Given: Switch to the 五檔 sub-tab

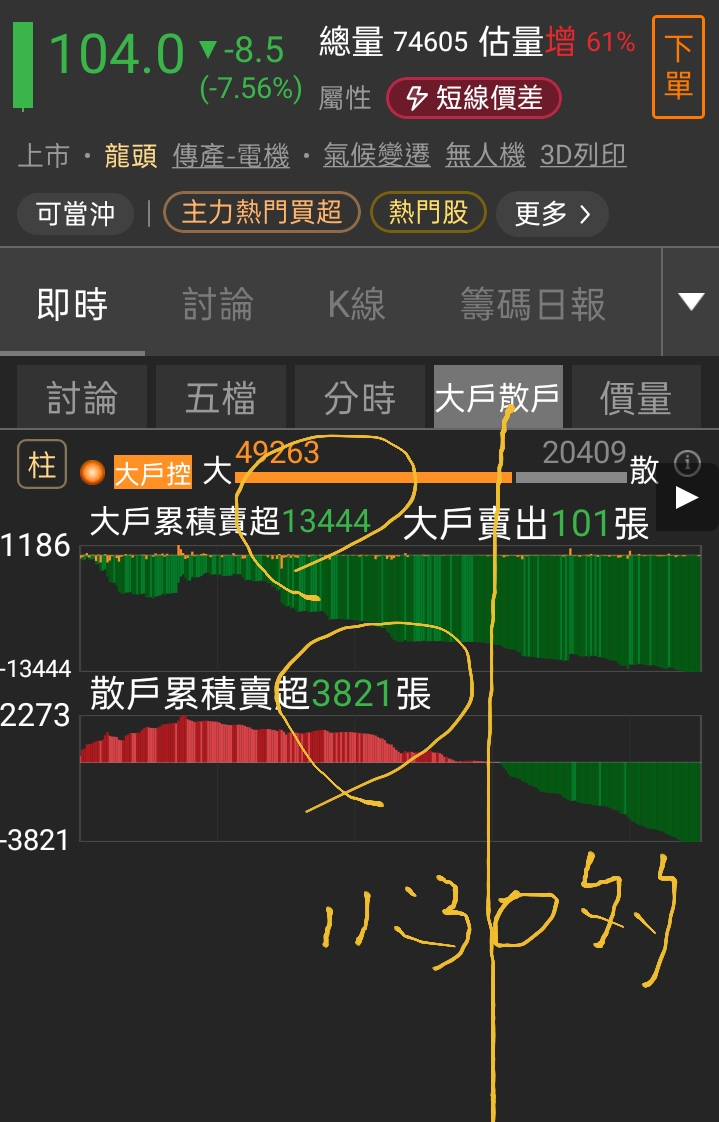Looking at the screenshot, I should coord(220,397).
